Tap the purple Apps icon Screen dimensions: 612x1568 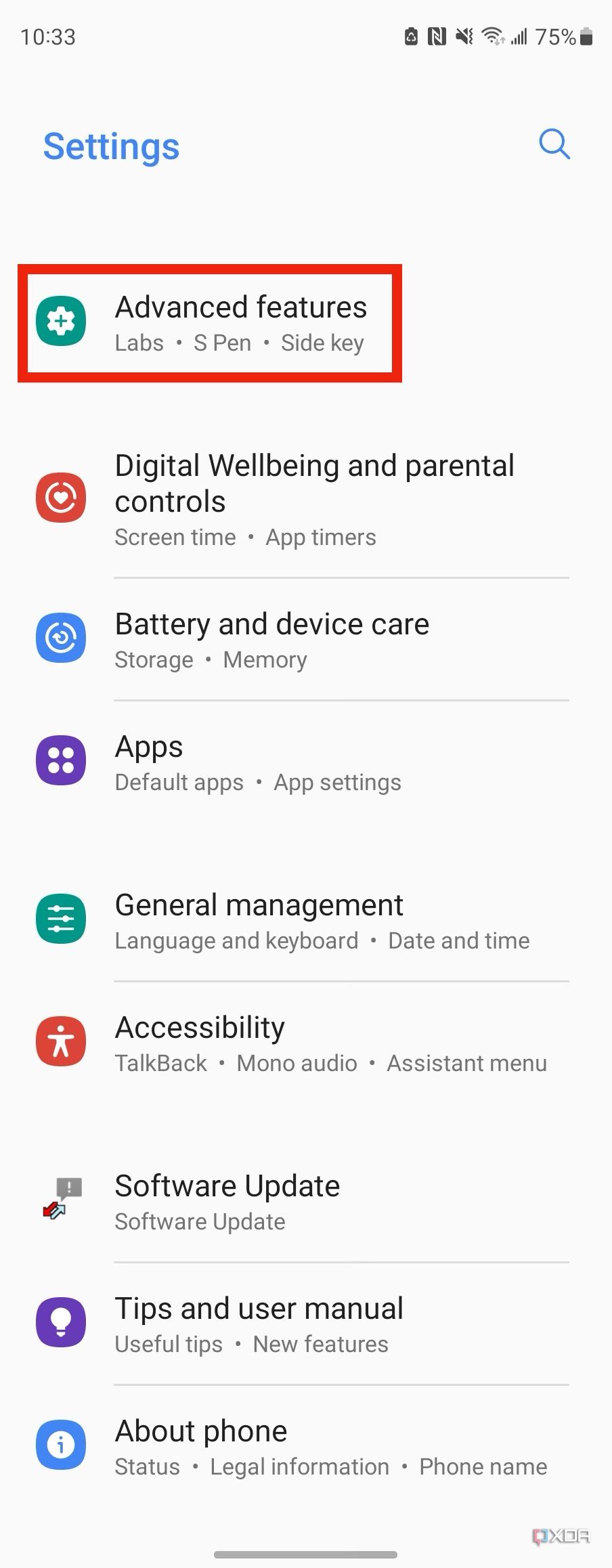pos(60,760)
